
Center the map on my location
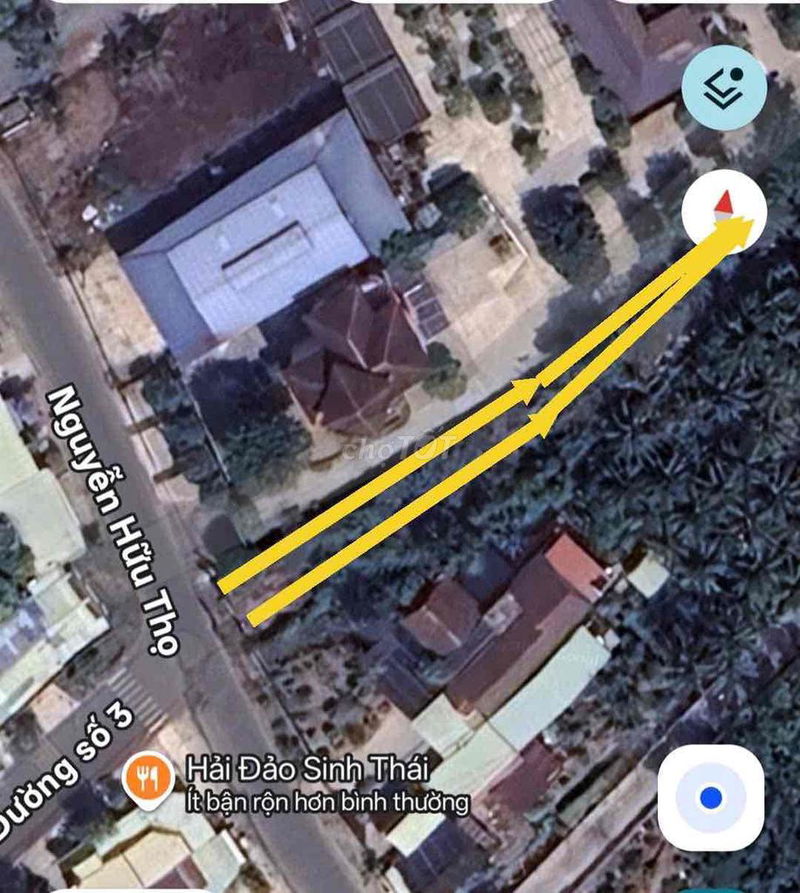click(x=710, y=797)
